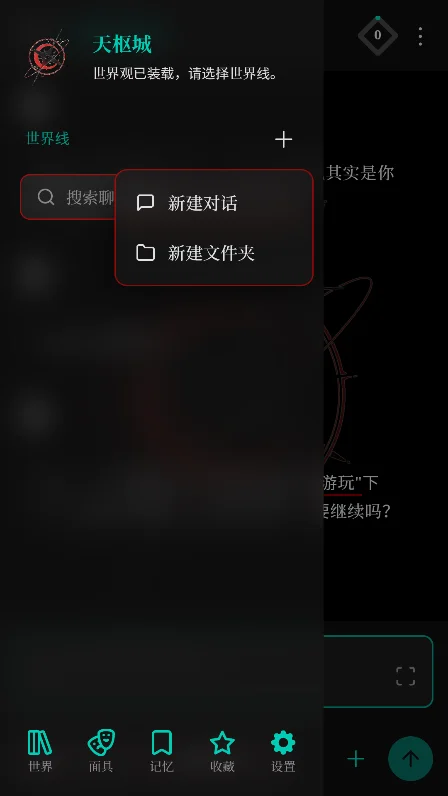Screen dimensions: 448x796
Task: Switch to the 世界 tab
Action: pos(40,751)
